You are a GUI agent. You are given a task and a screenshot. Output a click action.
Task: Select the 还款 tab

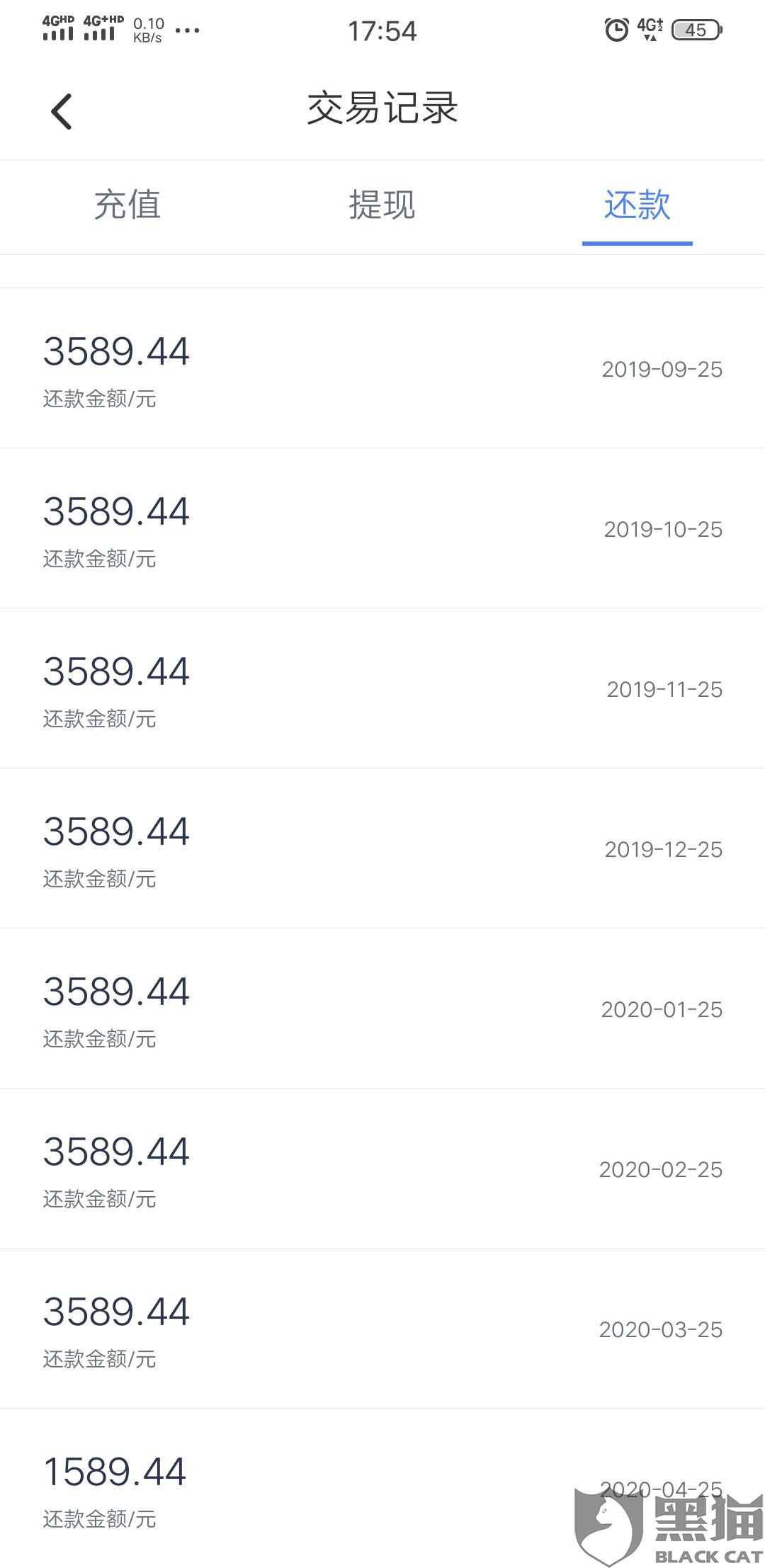(637, 205)
